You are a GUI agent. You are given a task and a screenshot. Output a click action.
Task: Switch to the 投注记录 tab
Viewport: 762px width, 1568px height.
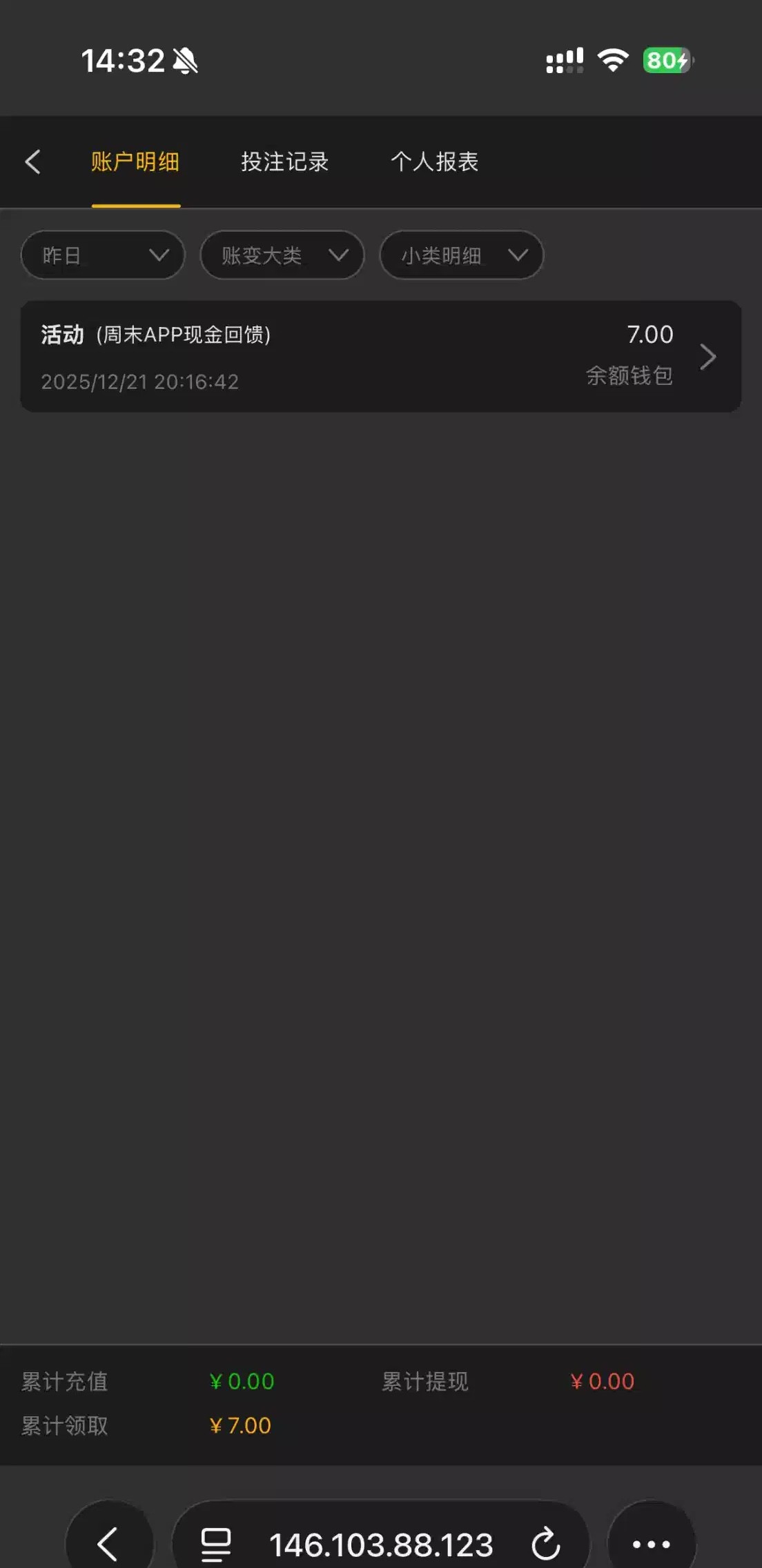[284, 162]
